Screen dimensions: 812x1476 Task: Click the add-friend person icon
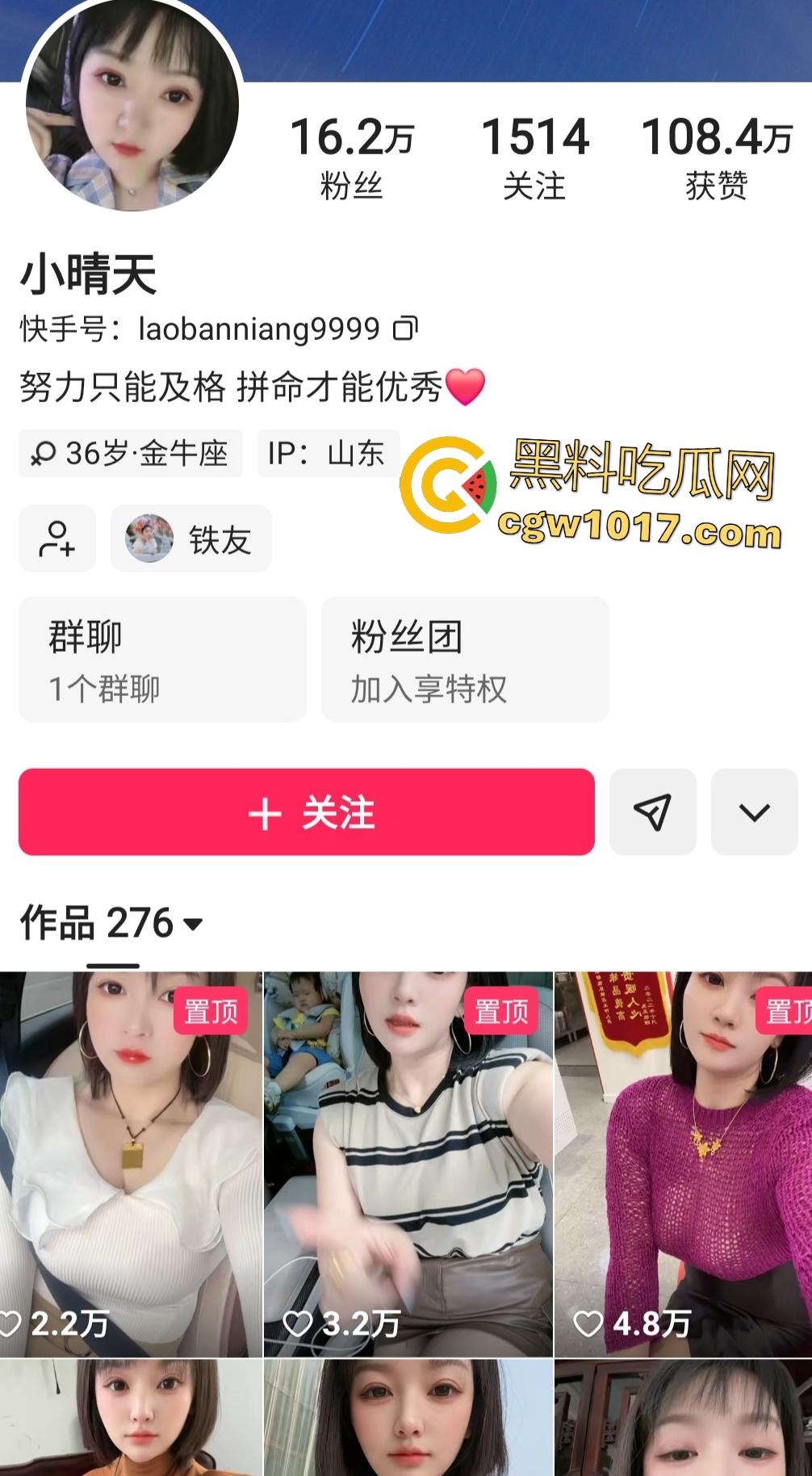pyautogui.click(x=56, y=538)
